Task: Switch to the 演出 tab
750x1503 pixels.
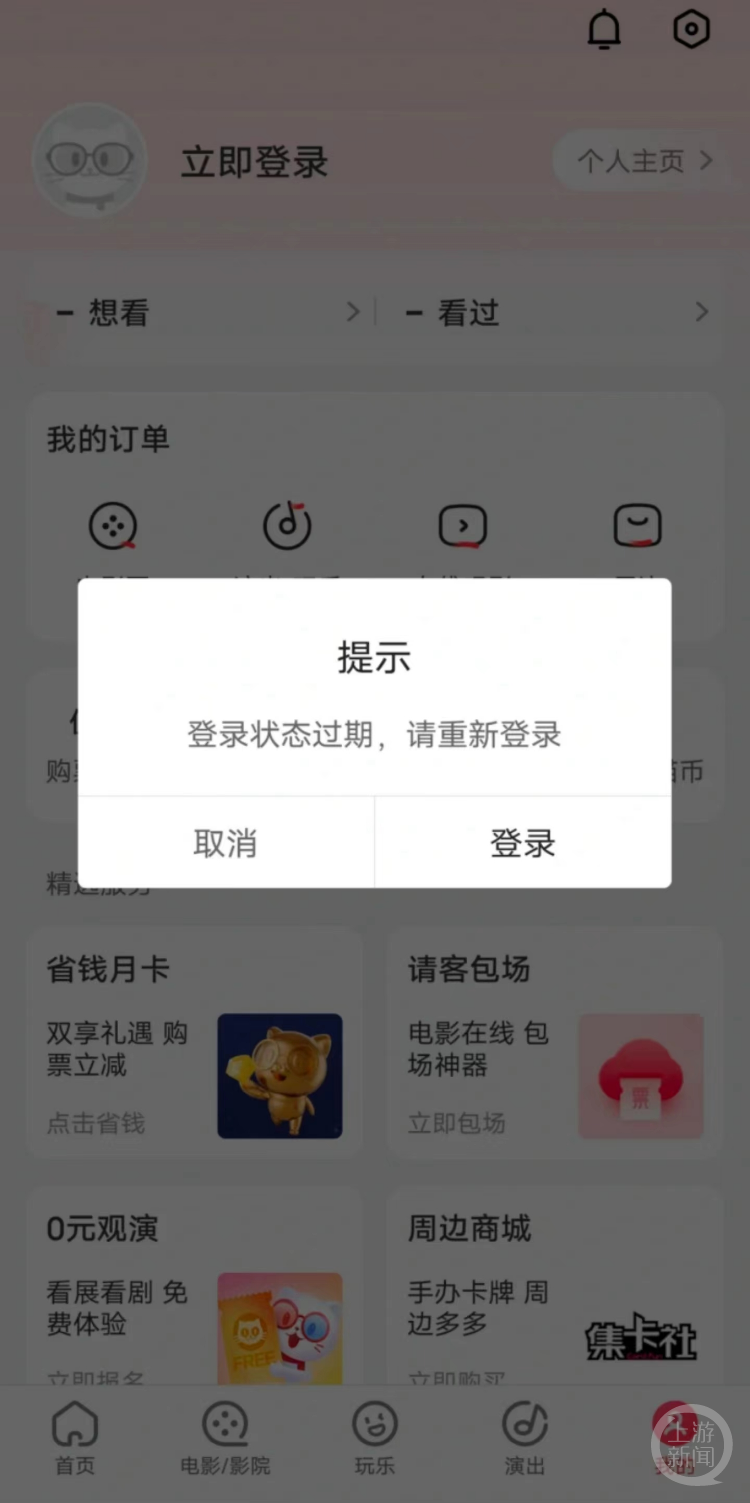Action: point(525,1439)
